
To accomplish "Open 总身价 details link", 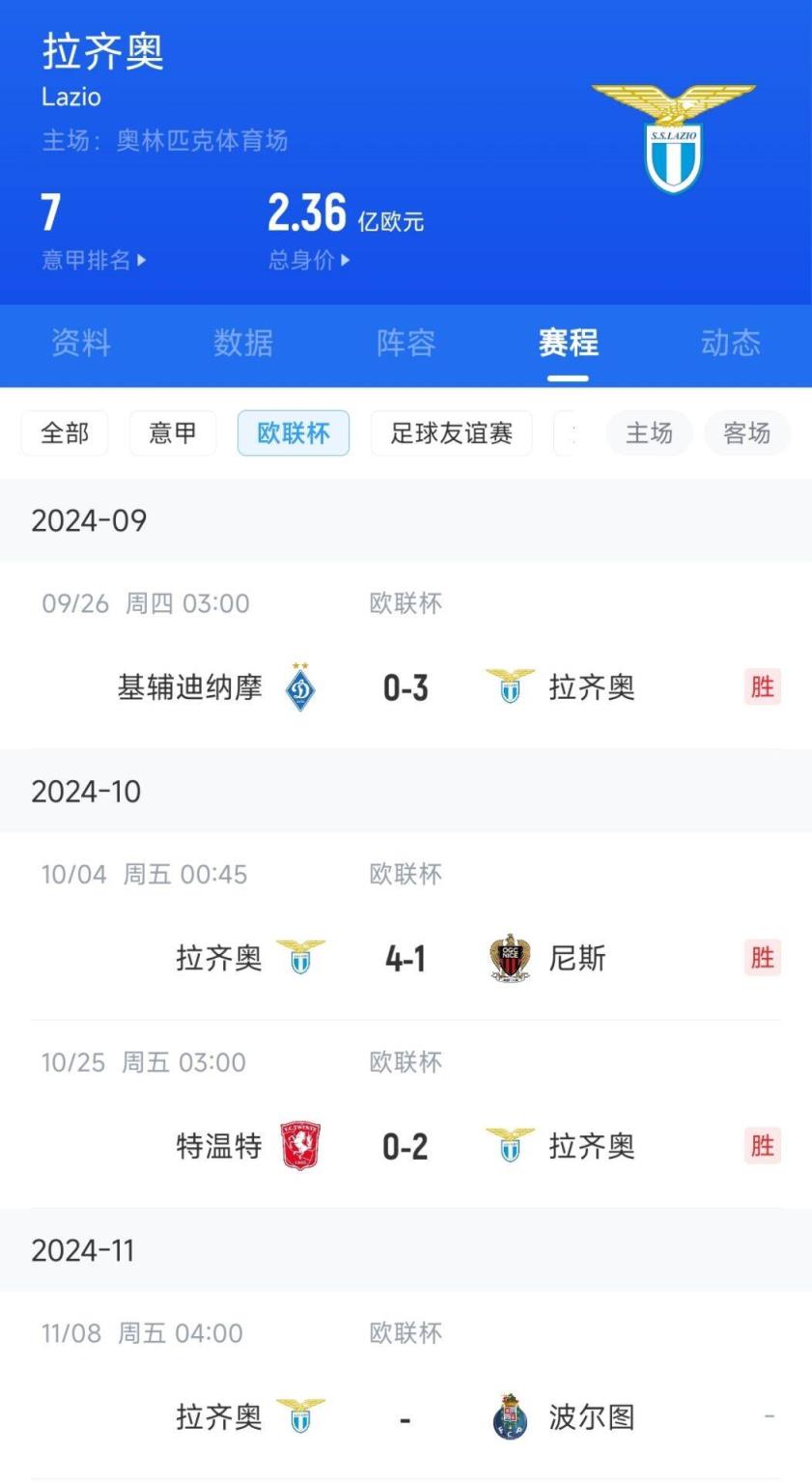I will point(309,260).
